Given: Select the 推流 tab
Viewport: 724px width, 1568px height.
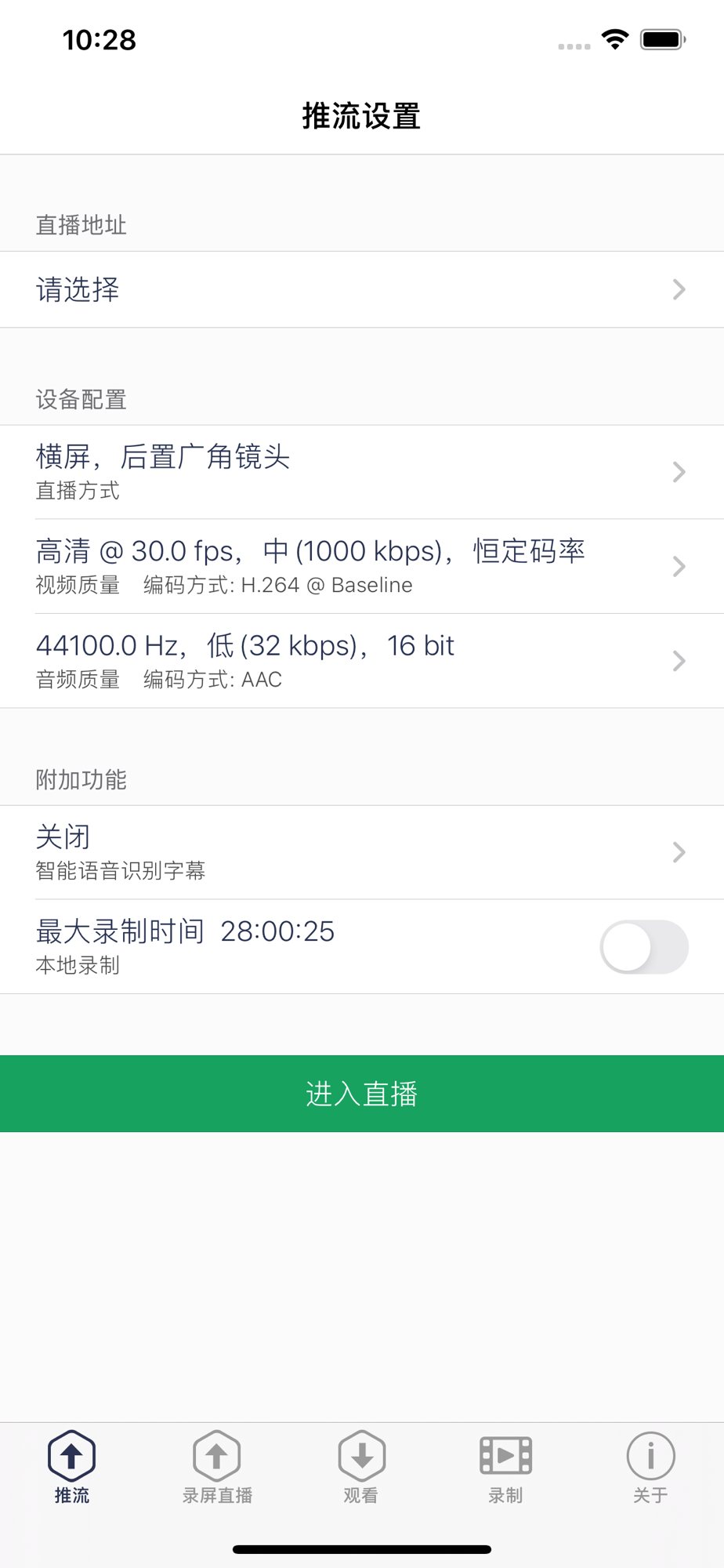Looking at the screenshot, I should point(72,1467).
